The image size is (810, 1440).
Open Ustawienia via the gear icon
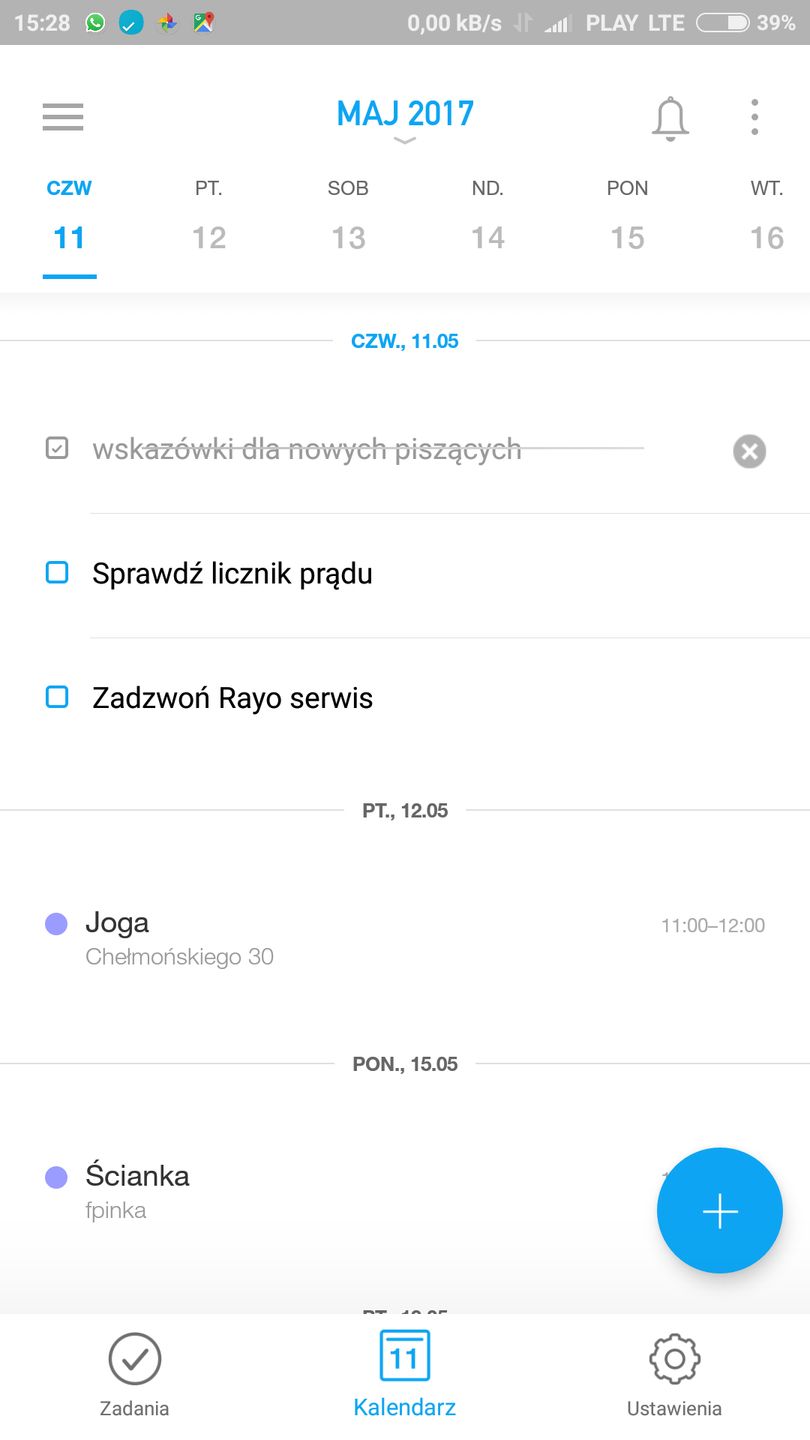click(x=672, y=1358)
